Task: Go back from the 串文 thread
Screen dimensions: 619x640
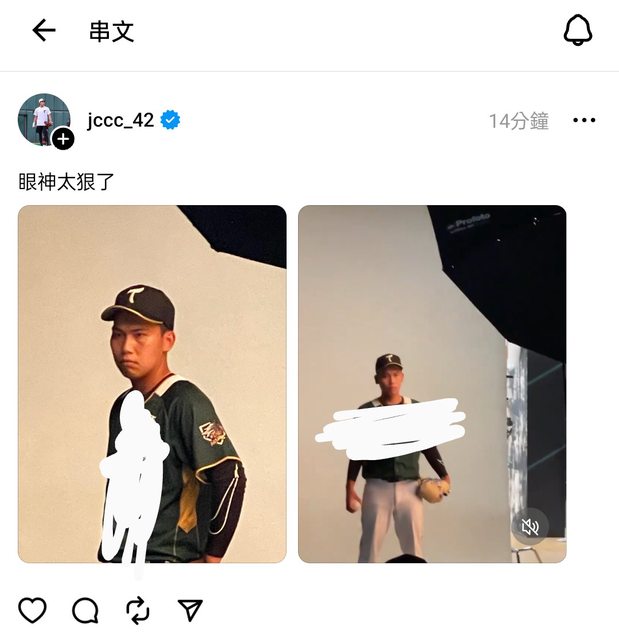Action: point(44,31)
